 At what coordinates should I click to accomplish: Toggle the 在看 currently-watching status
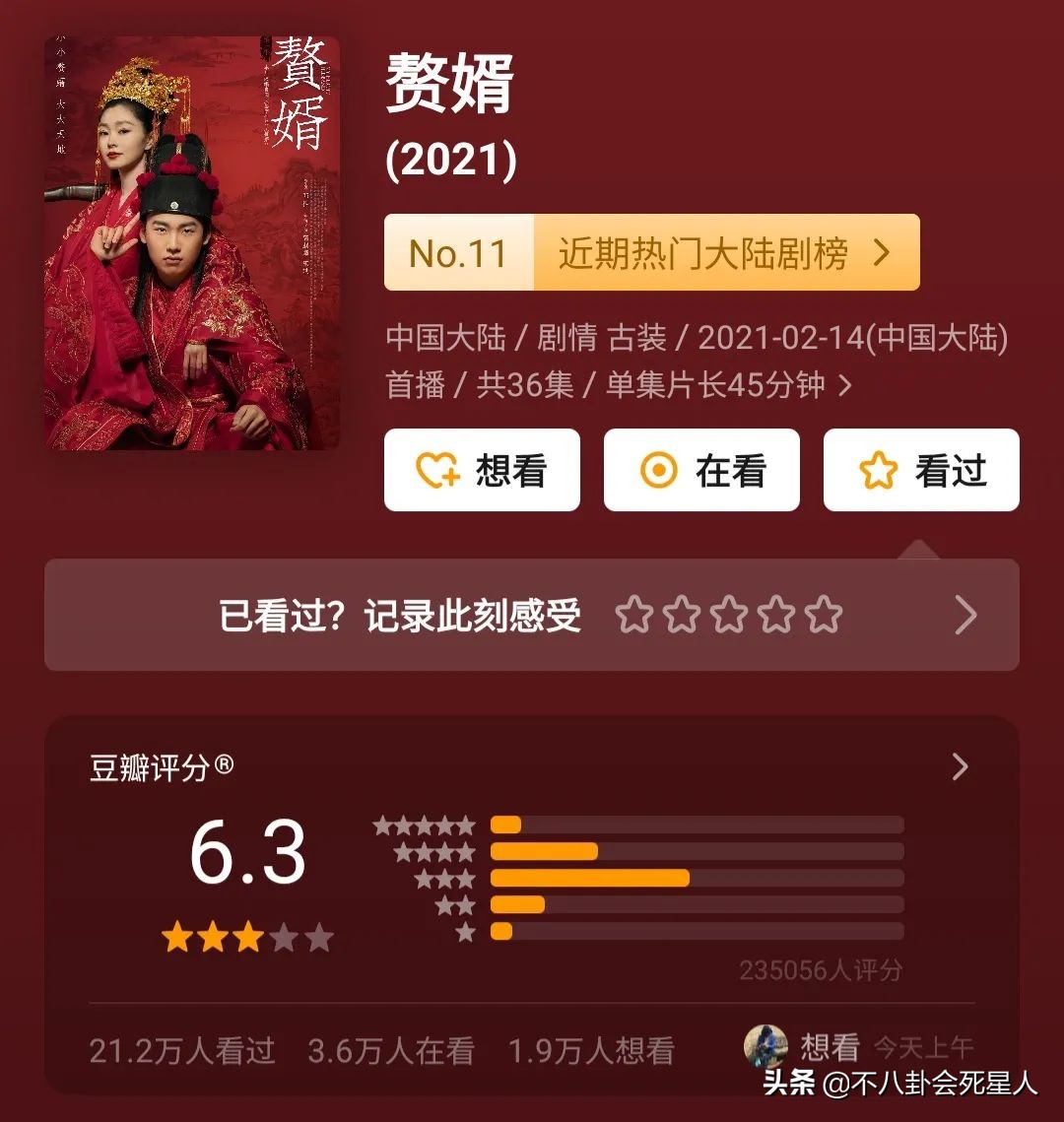(701, 470)
